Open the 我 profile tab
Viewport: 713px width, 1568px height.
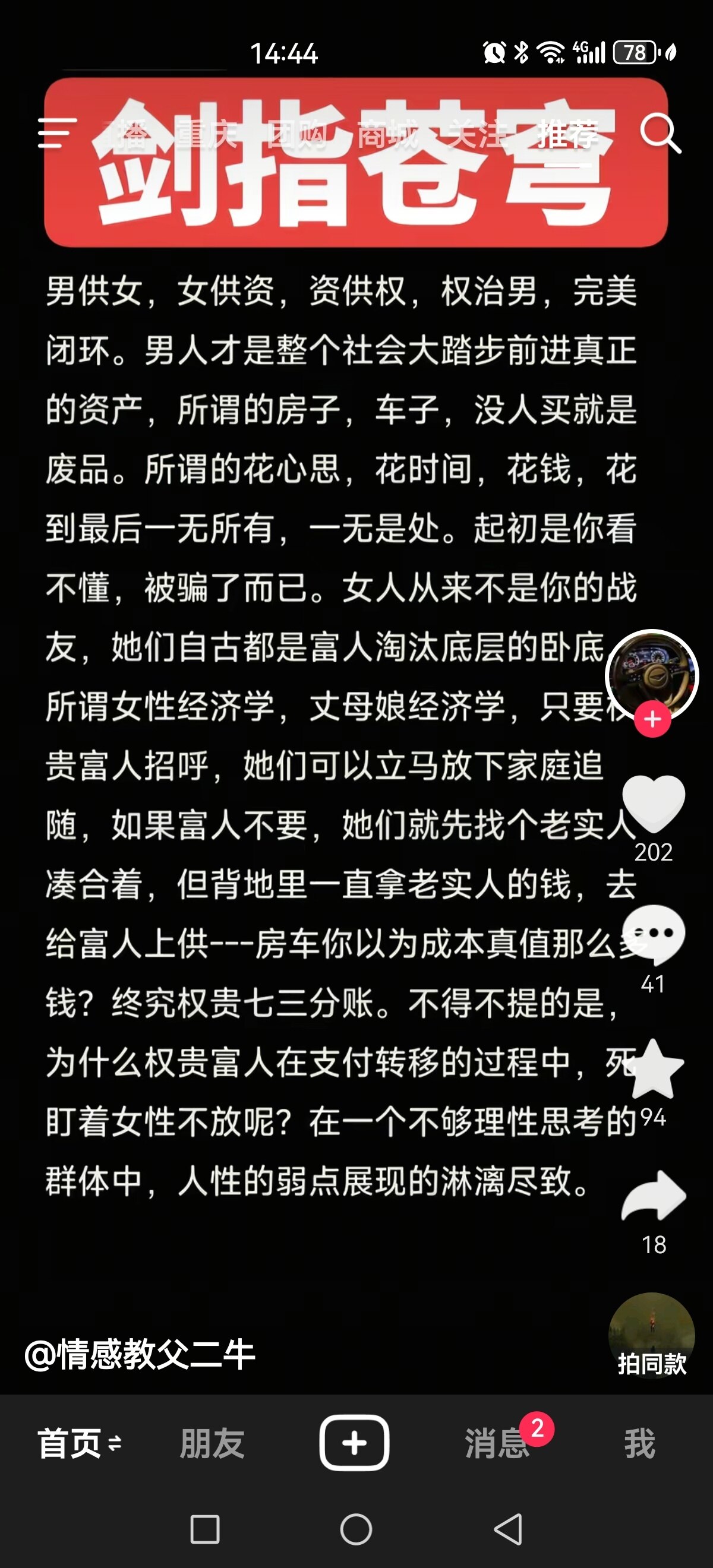point(639,1443)
